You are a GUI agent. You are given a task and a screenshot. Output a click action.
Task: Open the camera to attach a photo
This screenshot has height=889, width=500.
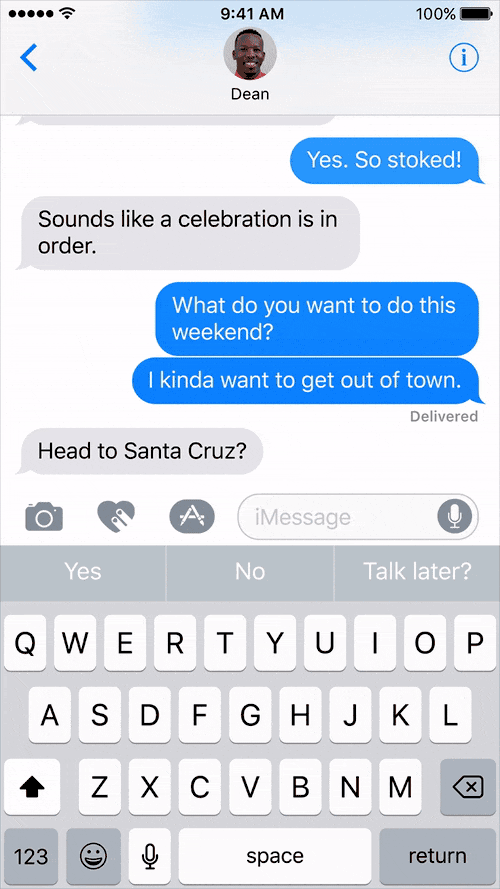point(44,517)
